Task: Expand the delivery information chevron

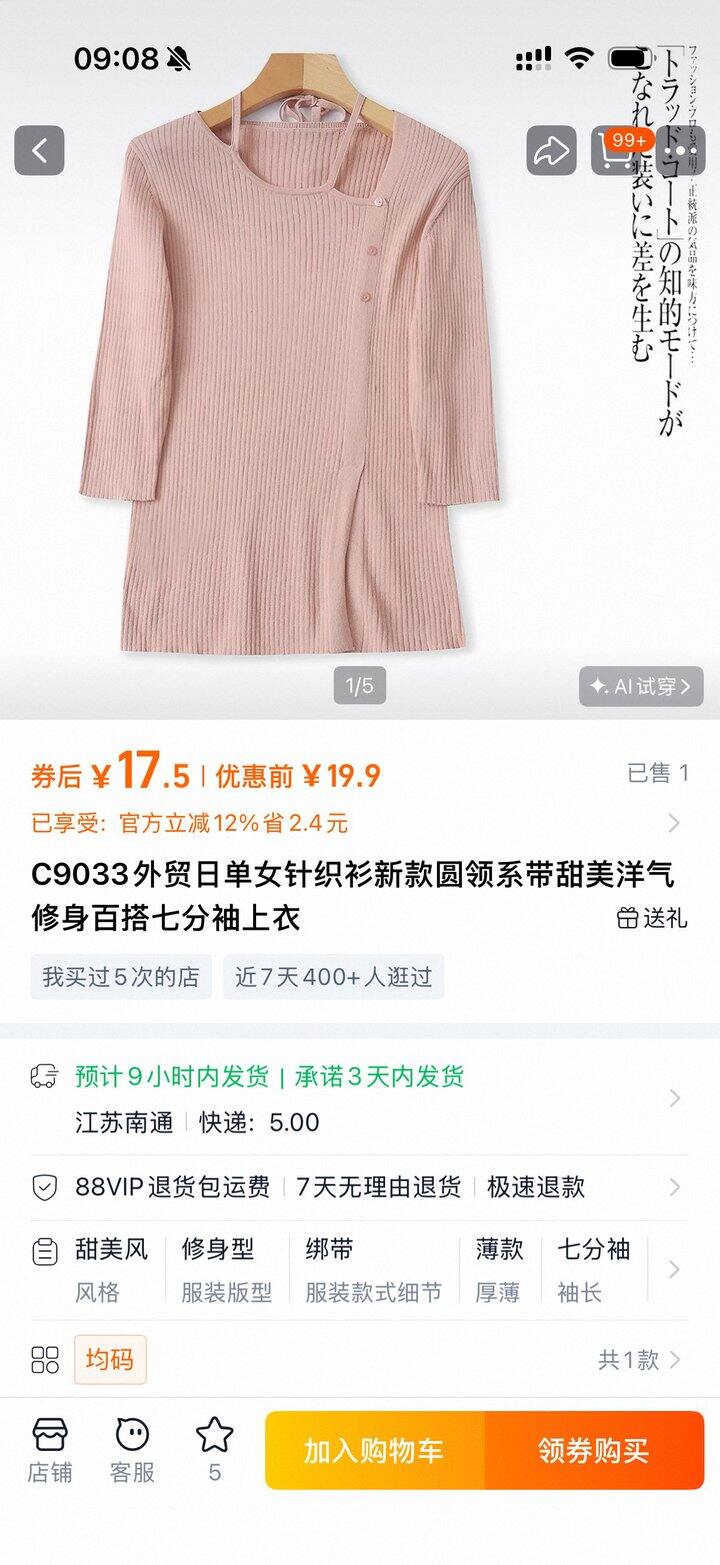Action: pos(676,1100)
